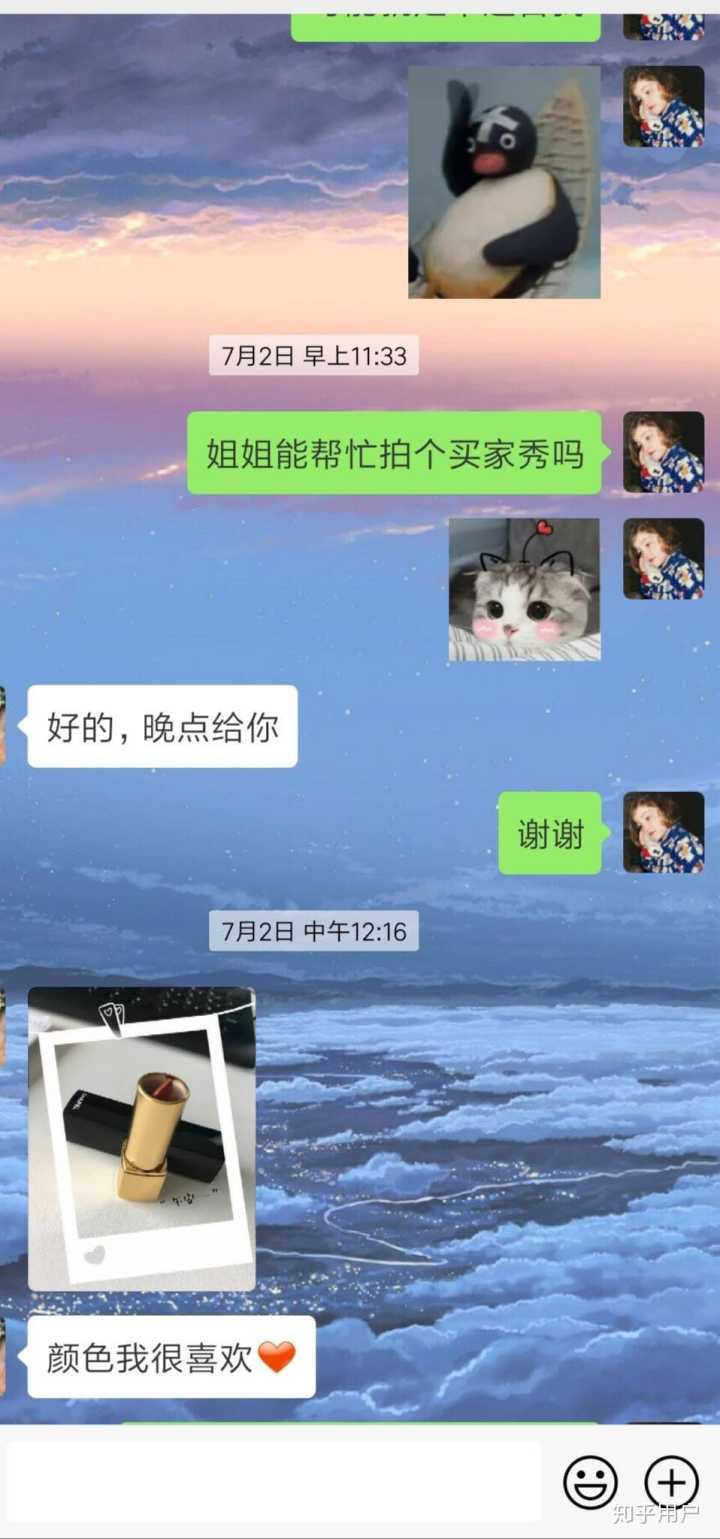View the lipstick photo message

point(141,1138)
